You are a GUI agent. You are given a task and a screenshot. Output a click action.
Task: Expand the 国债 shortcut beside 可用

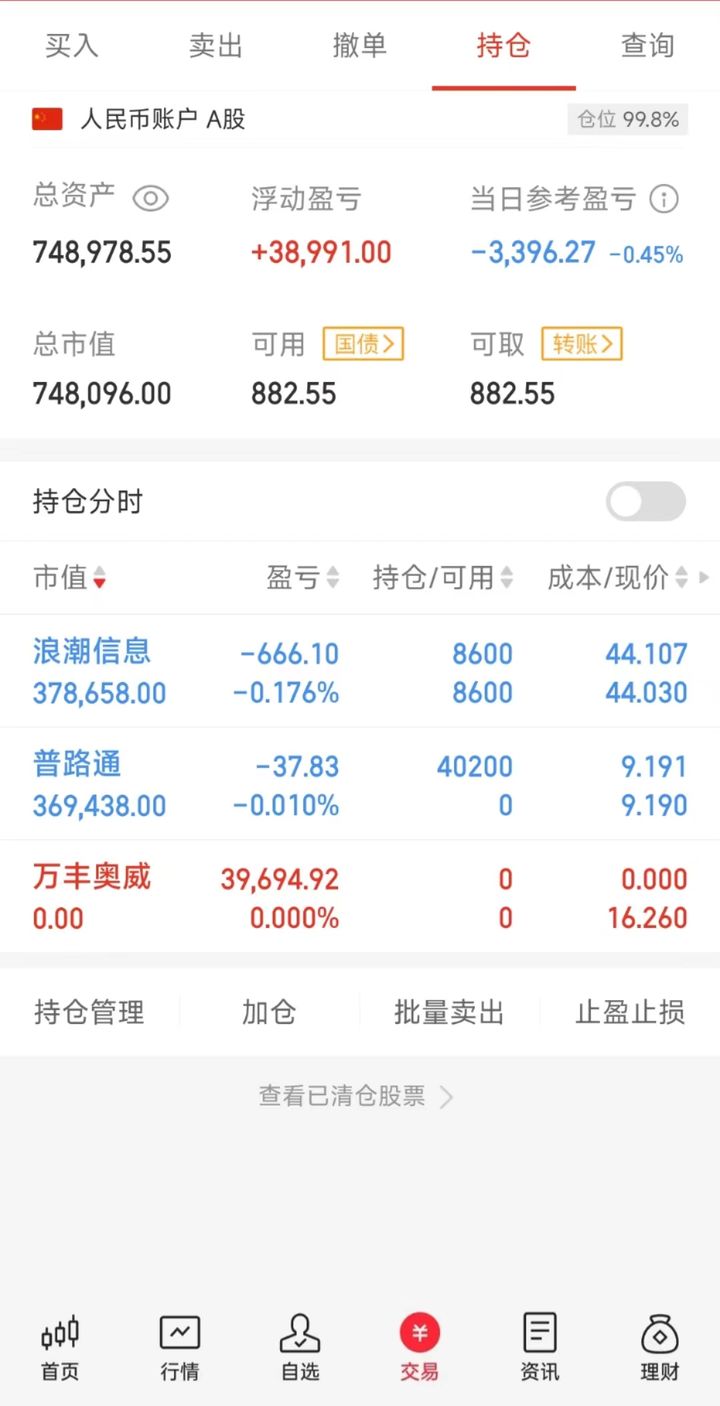click(x=362, y=344)
